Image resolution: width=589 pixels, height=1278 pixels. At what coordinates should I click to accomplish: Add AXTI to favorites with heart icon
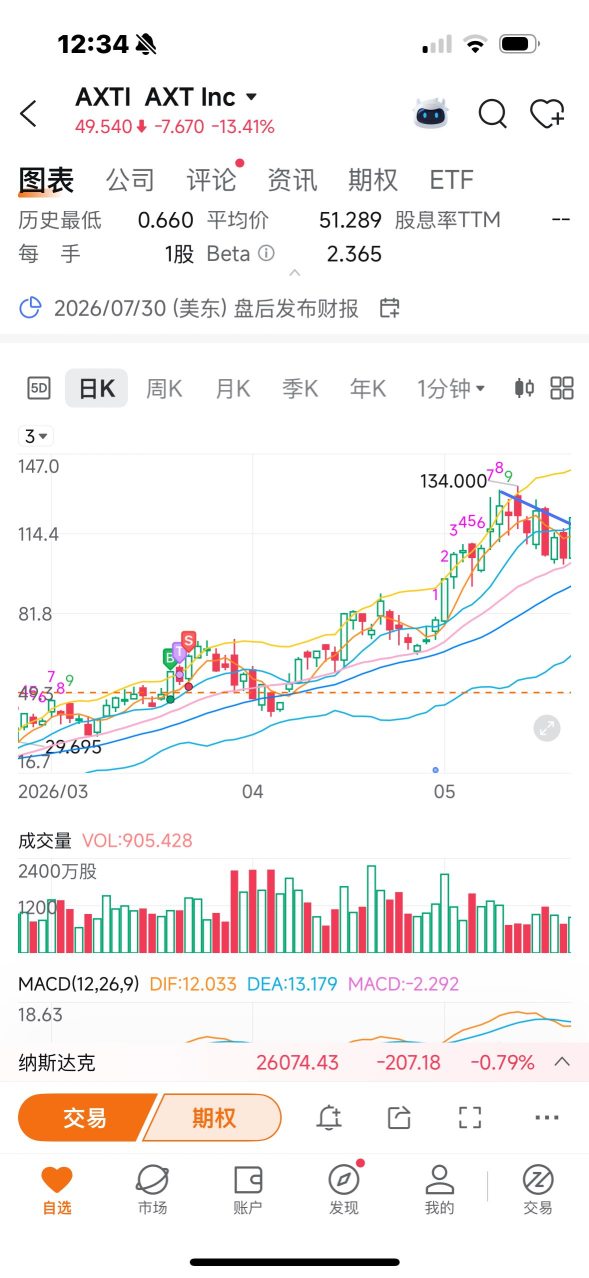pyautogui.click(x=548, y=114)
